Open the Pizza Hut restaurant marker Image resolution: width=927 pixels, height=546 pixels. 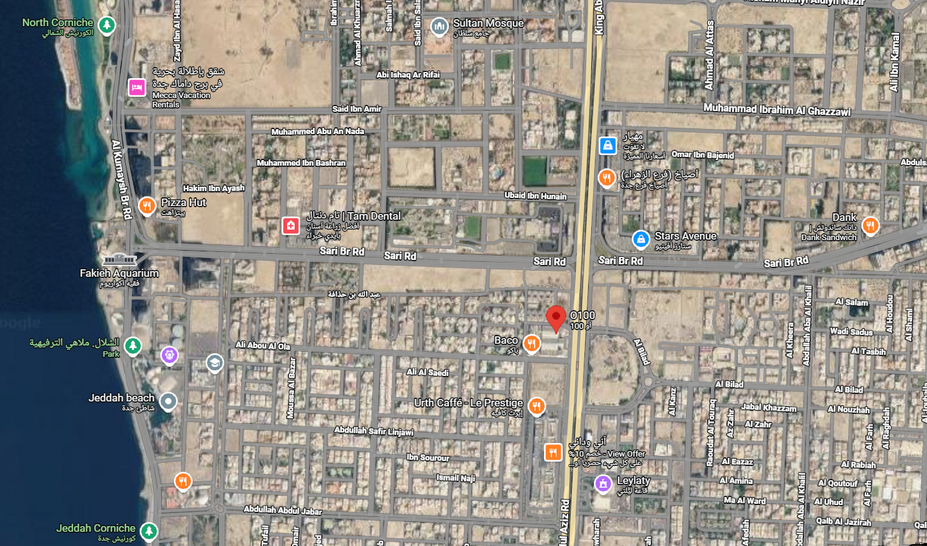[x=147, y=206]
